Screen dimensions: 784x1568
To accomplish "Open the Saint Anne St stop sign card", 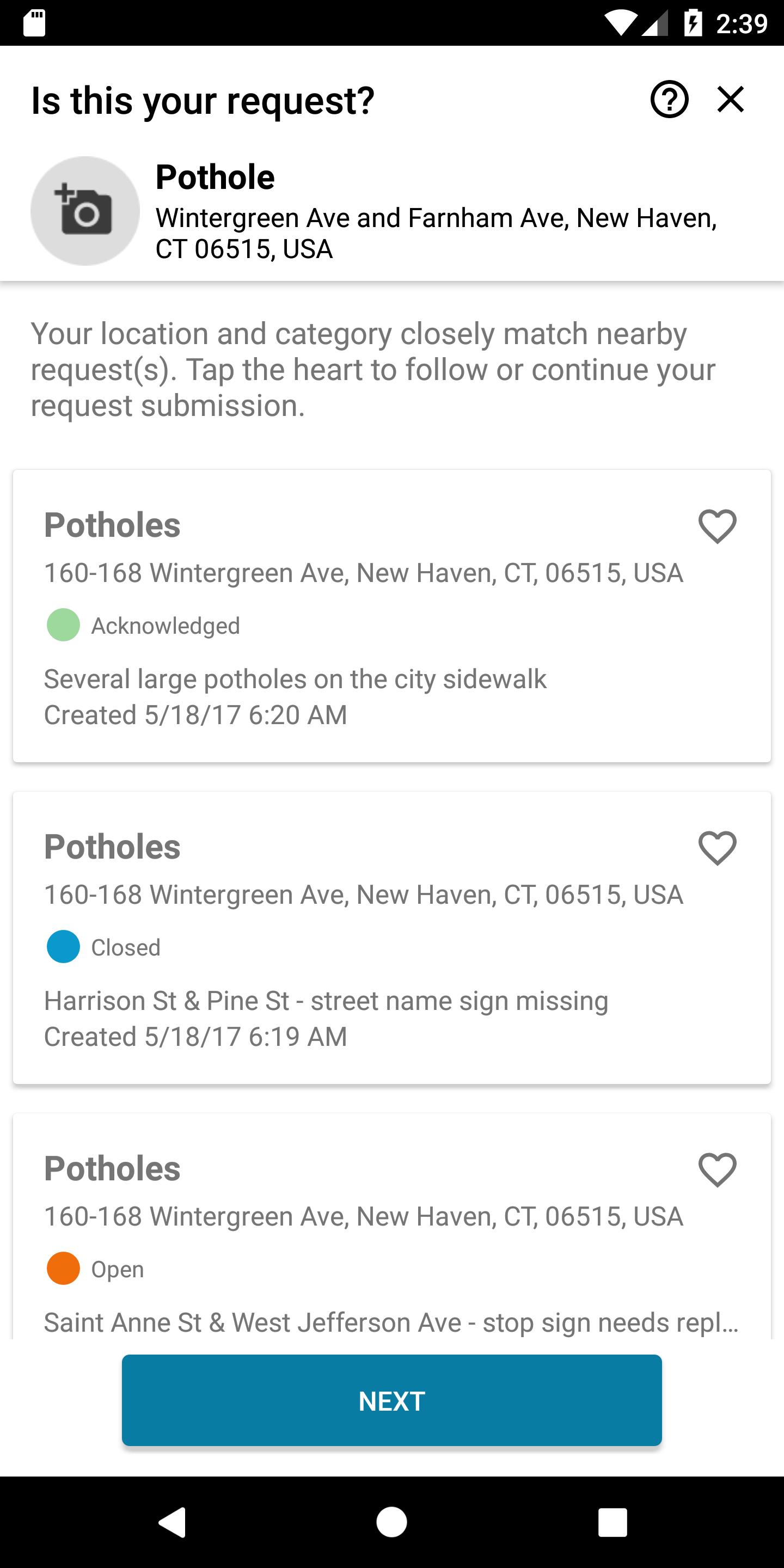I will coord(392,1226).
